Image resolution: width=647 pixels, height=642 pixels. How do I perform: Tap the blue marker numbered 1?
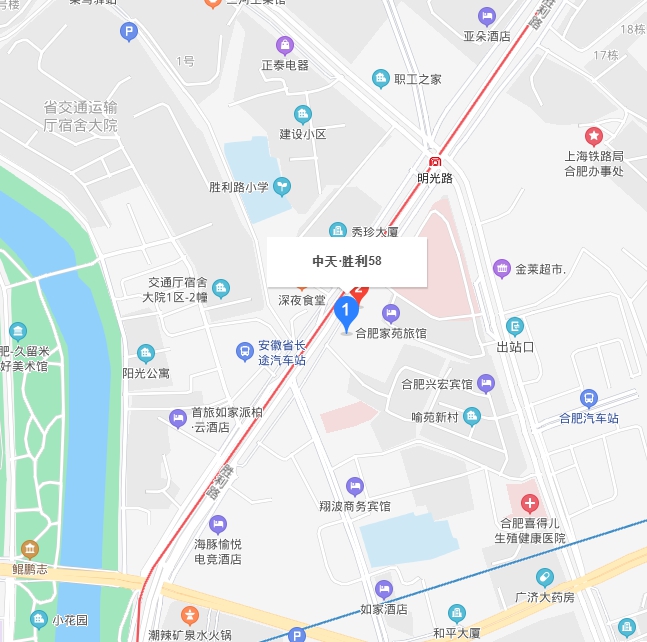tap(346, 313)
